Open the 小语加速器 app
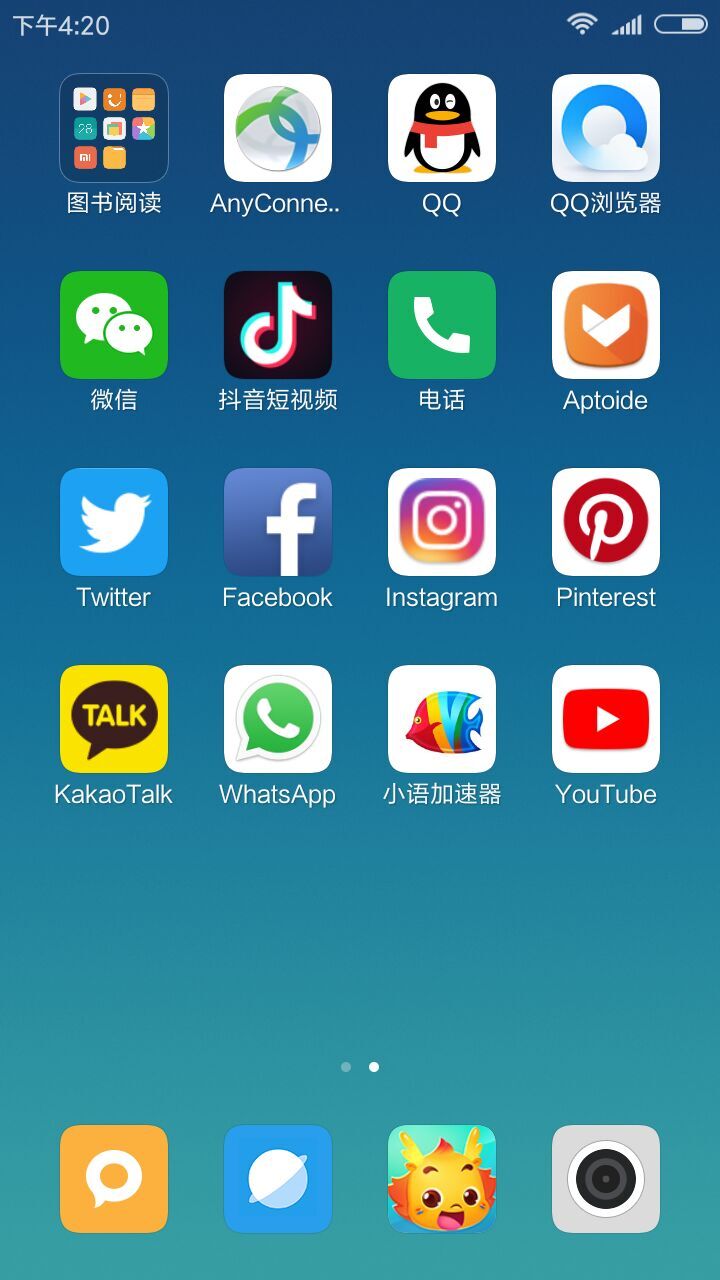The width and height of the screenshot is (720, 1280). tap(442, 719)
